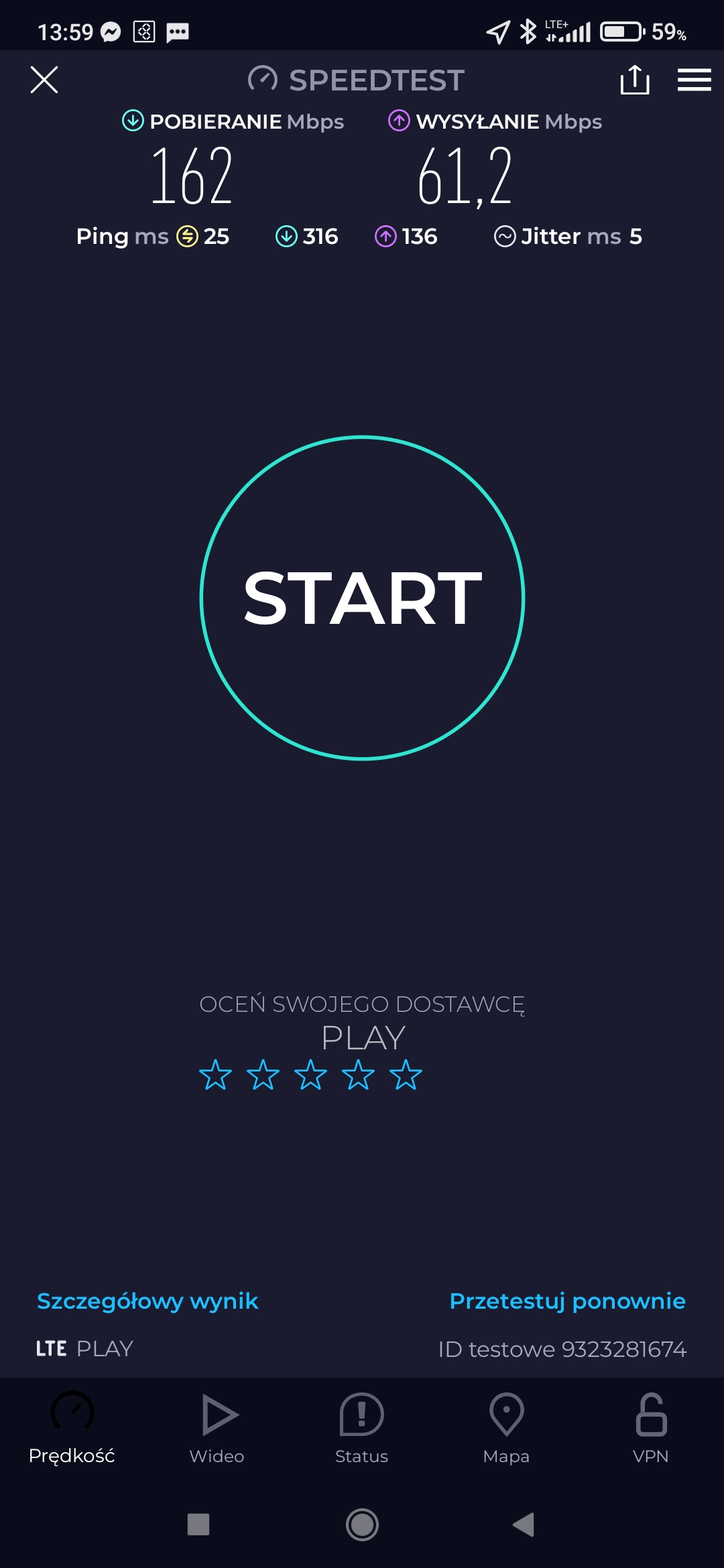Viewport: 724px width, 1568px height.
Task: Close the speed test results
Action: point(44,80)
